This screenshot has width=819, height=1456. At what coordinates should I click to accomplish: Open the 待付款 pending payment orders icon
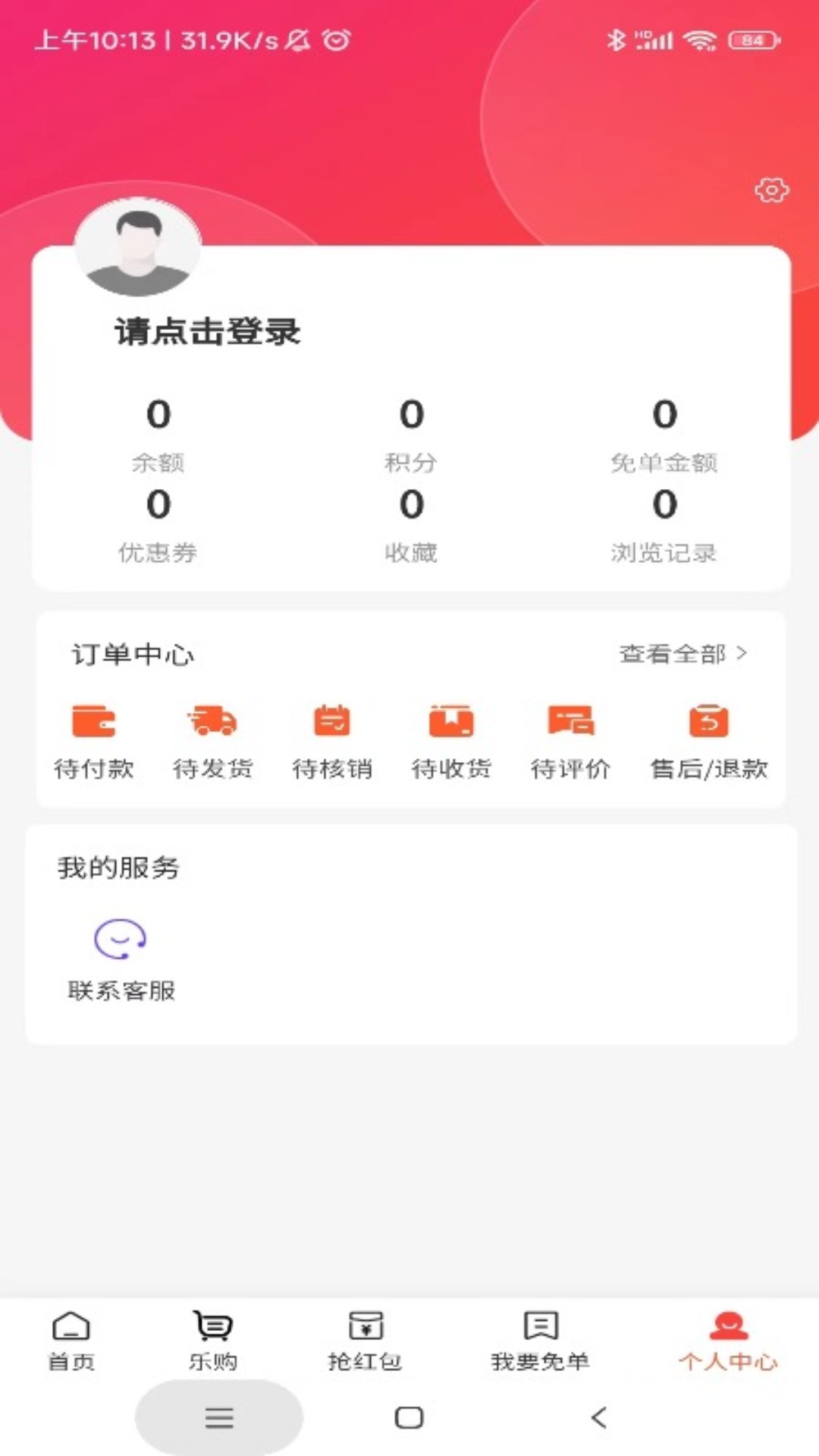pos(93,720)
